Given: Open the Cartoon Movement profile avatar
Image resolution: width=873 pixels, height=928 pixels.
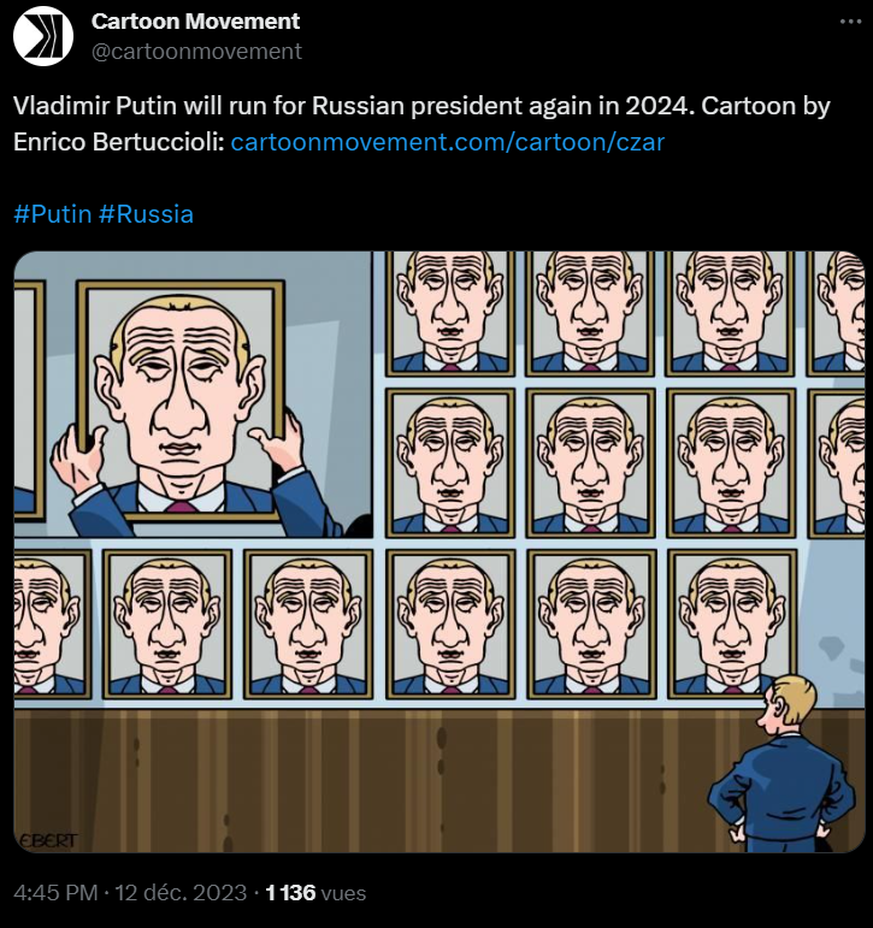Looking at the screenshot, I should click(x=43, y=36).
